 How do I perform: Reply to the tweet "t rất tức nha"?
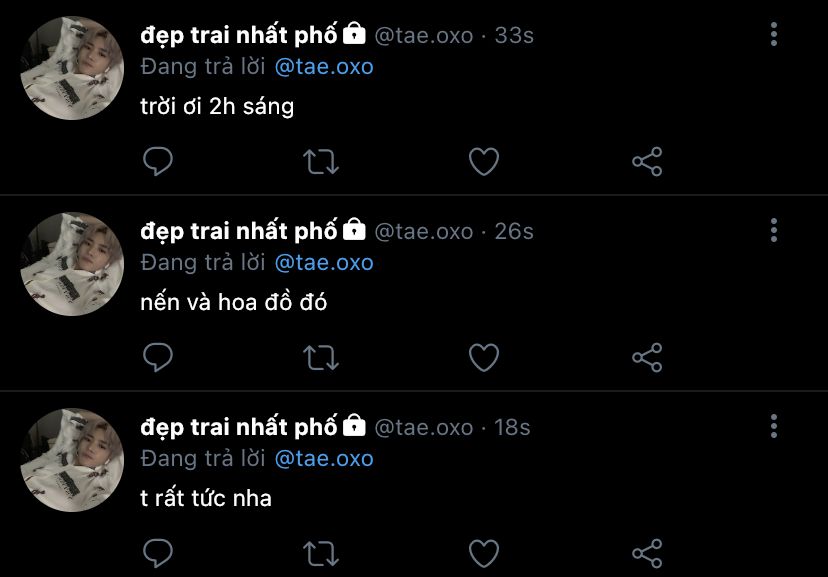click(158, 551)
